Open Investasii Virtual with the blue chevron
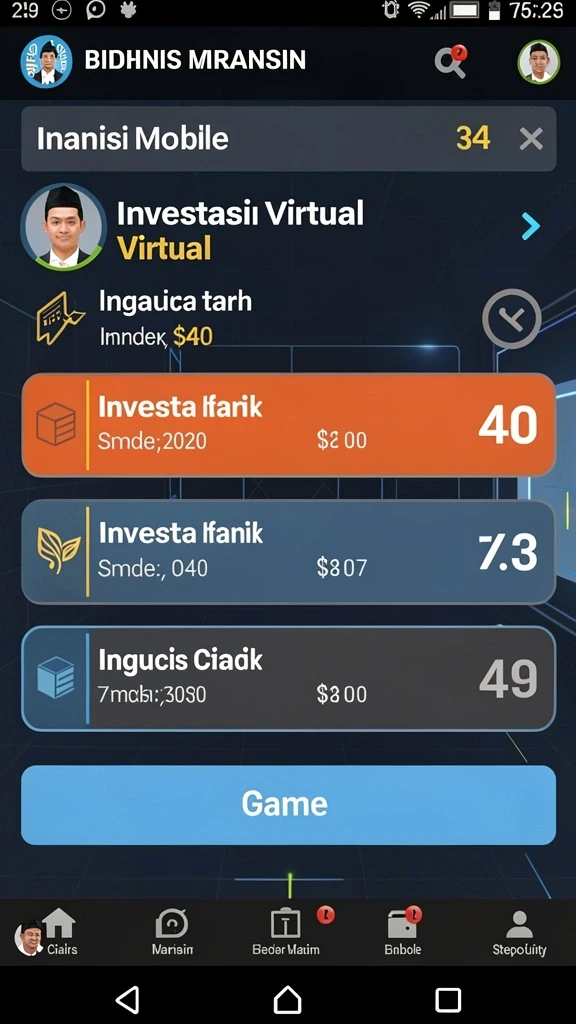The height and width of the screenshot is (1024, 576). pos(531,227)
